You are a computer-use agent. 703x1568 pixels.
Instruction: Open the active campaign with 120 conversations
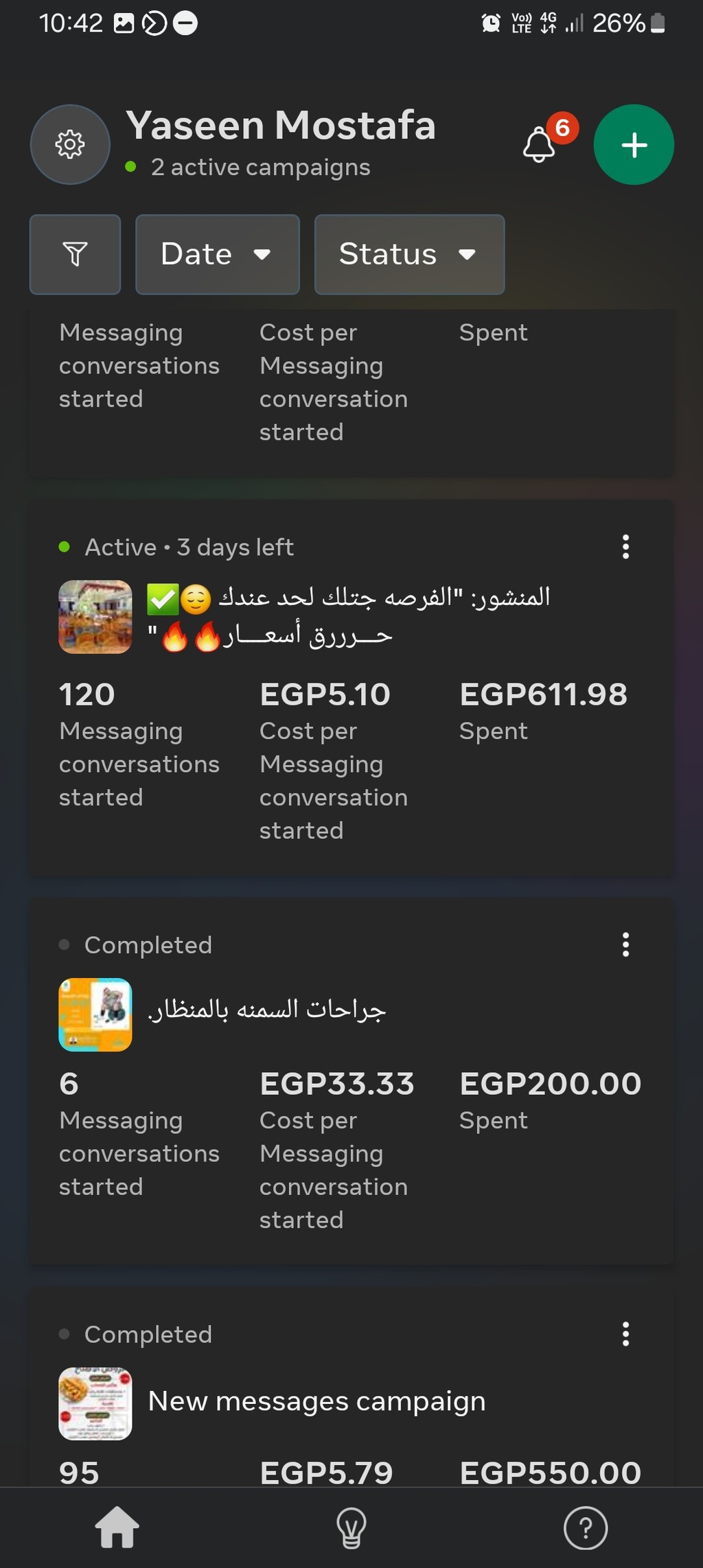tap(351, 688)
